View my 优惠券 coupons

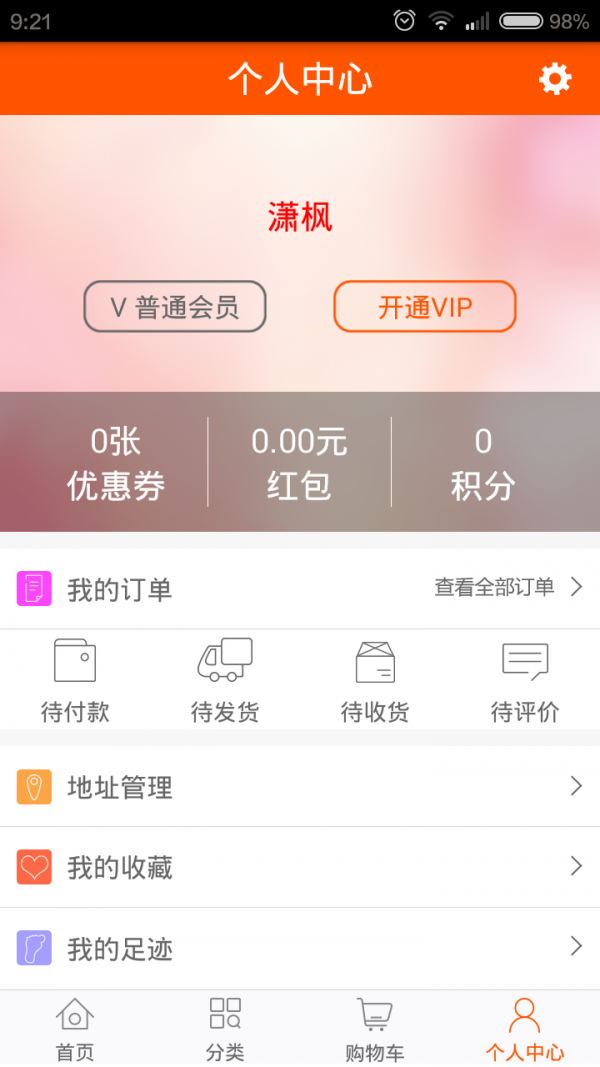click(x=116, y=463)
